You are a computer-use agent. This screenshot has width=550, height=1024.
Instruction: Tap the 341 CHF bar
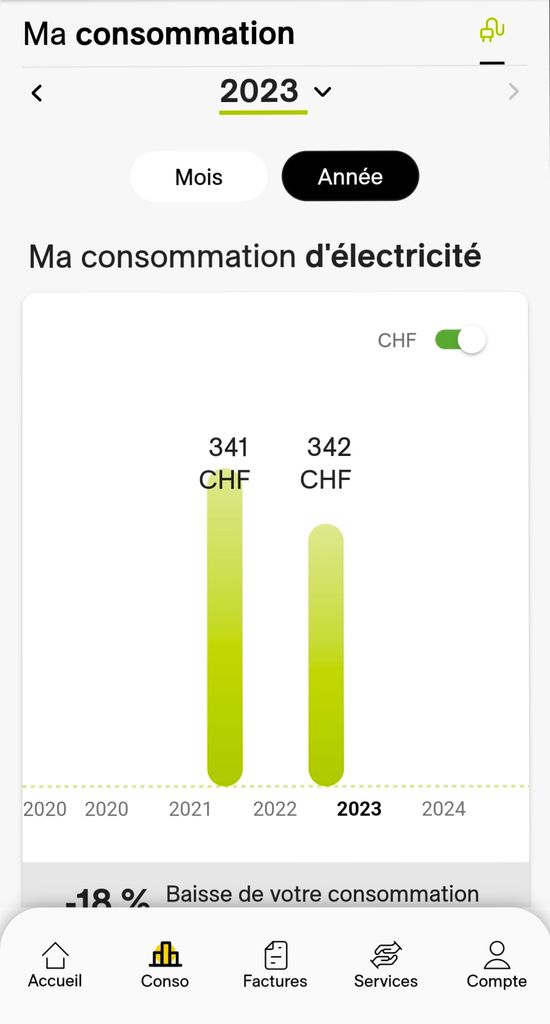pyautogui.click(x=225, y=627)
